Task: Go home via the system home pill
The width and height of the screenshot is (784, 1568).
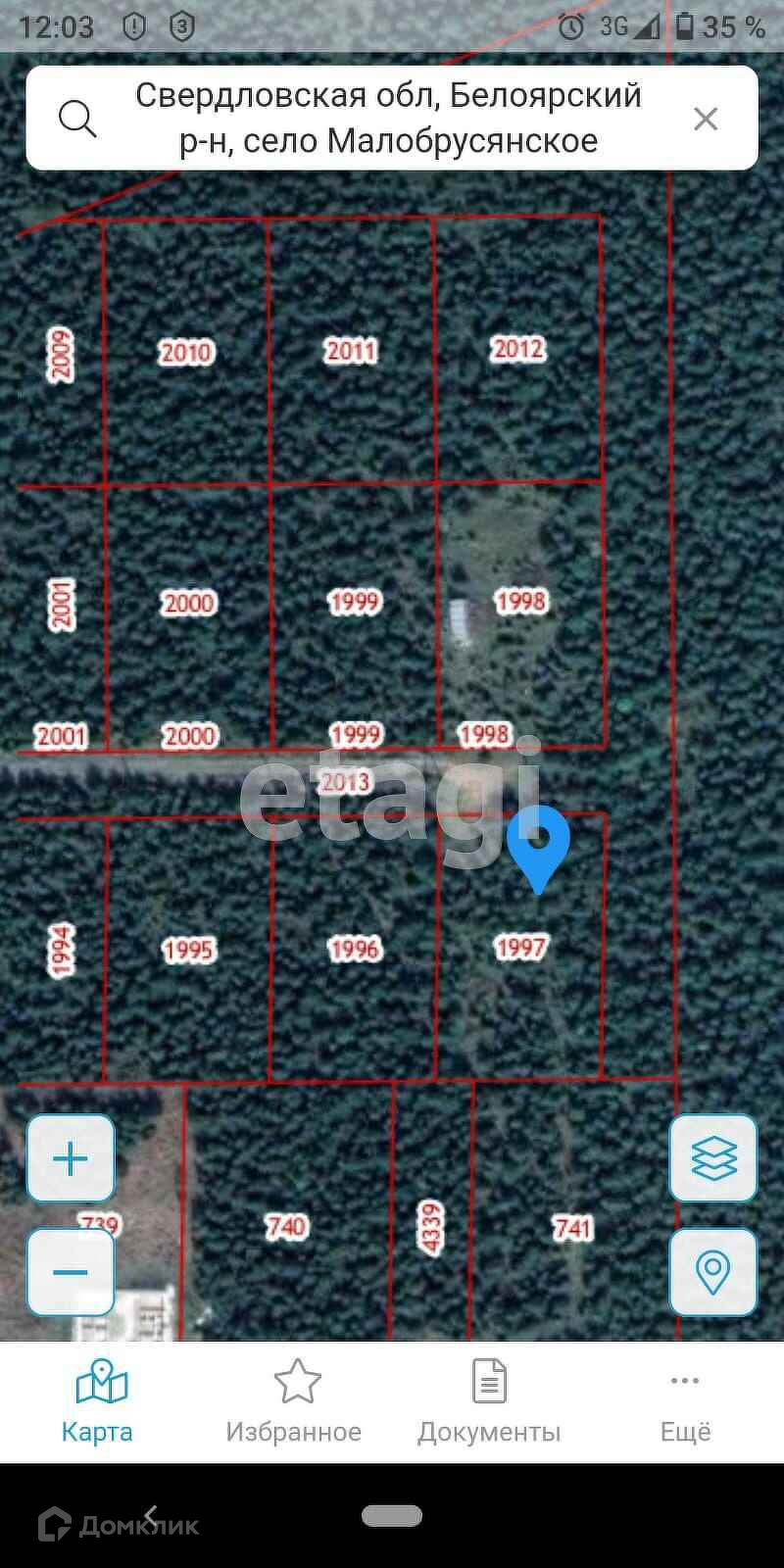Action: click(392, 1516)
